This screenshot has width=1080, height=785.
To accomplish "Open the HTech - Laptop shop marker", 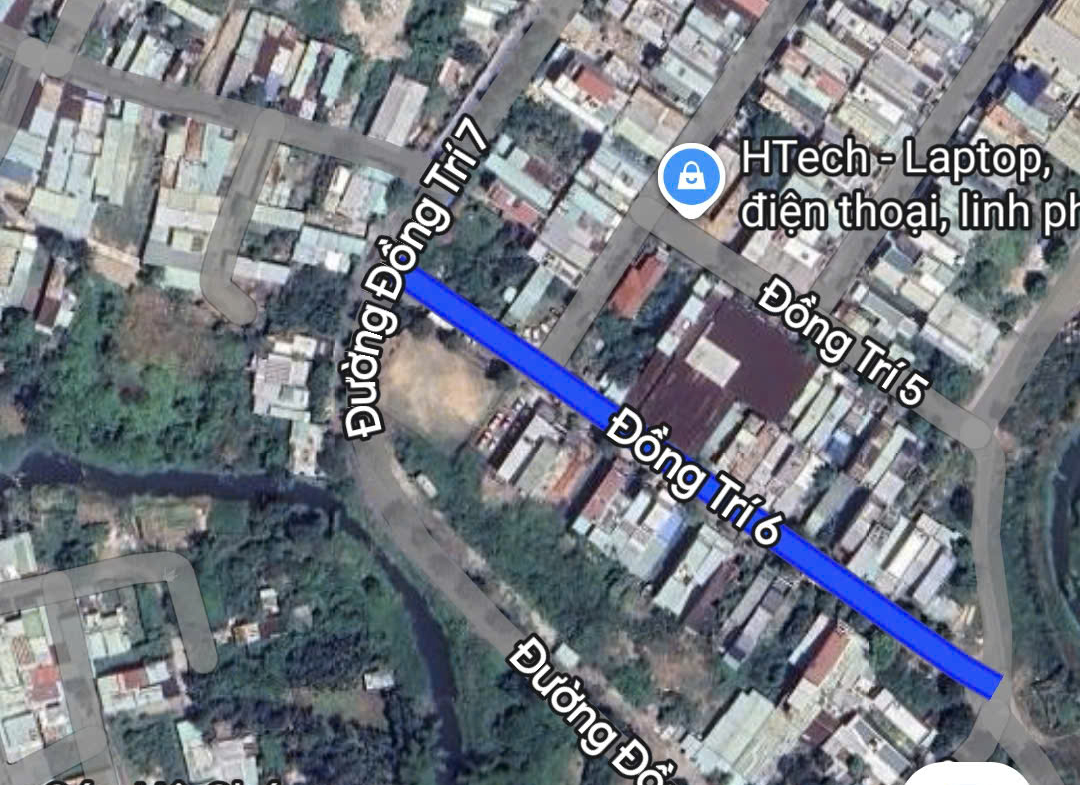I will [691, 179].
